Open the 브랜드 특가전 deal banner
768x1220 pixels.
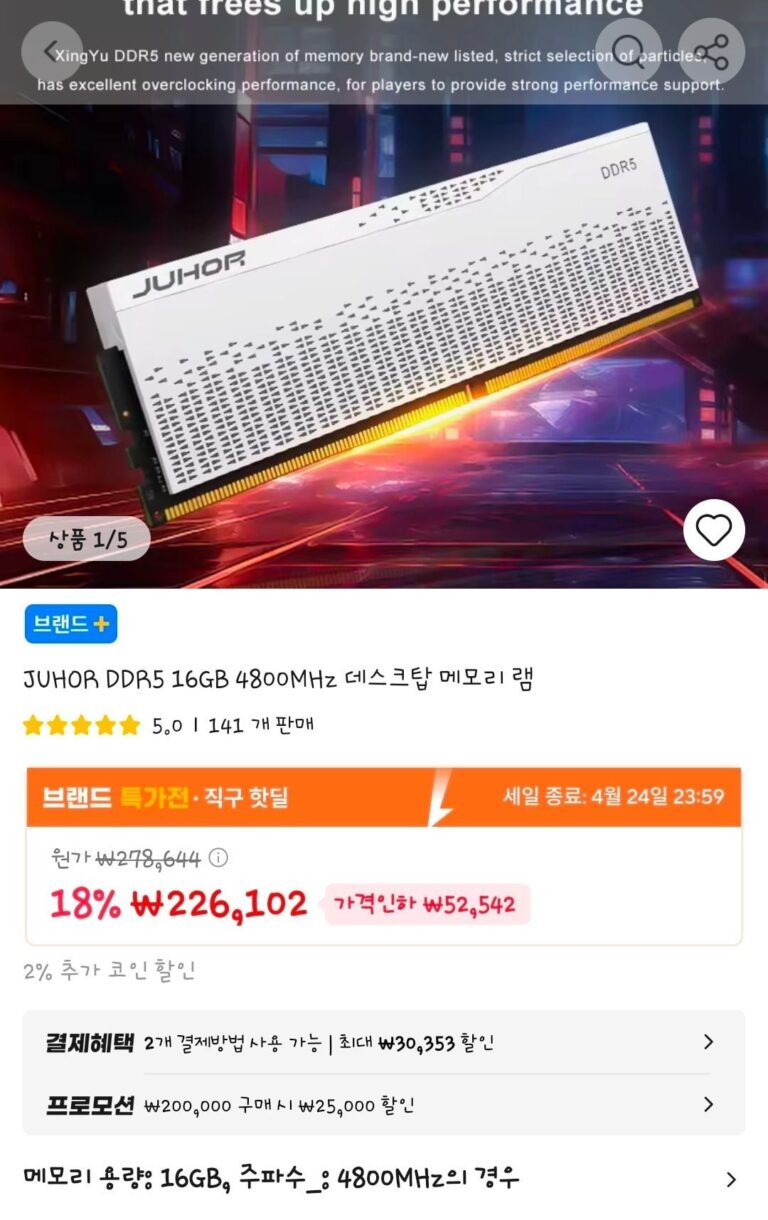coord(384,797)
